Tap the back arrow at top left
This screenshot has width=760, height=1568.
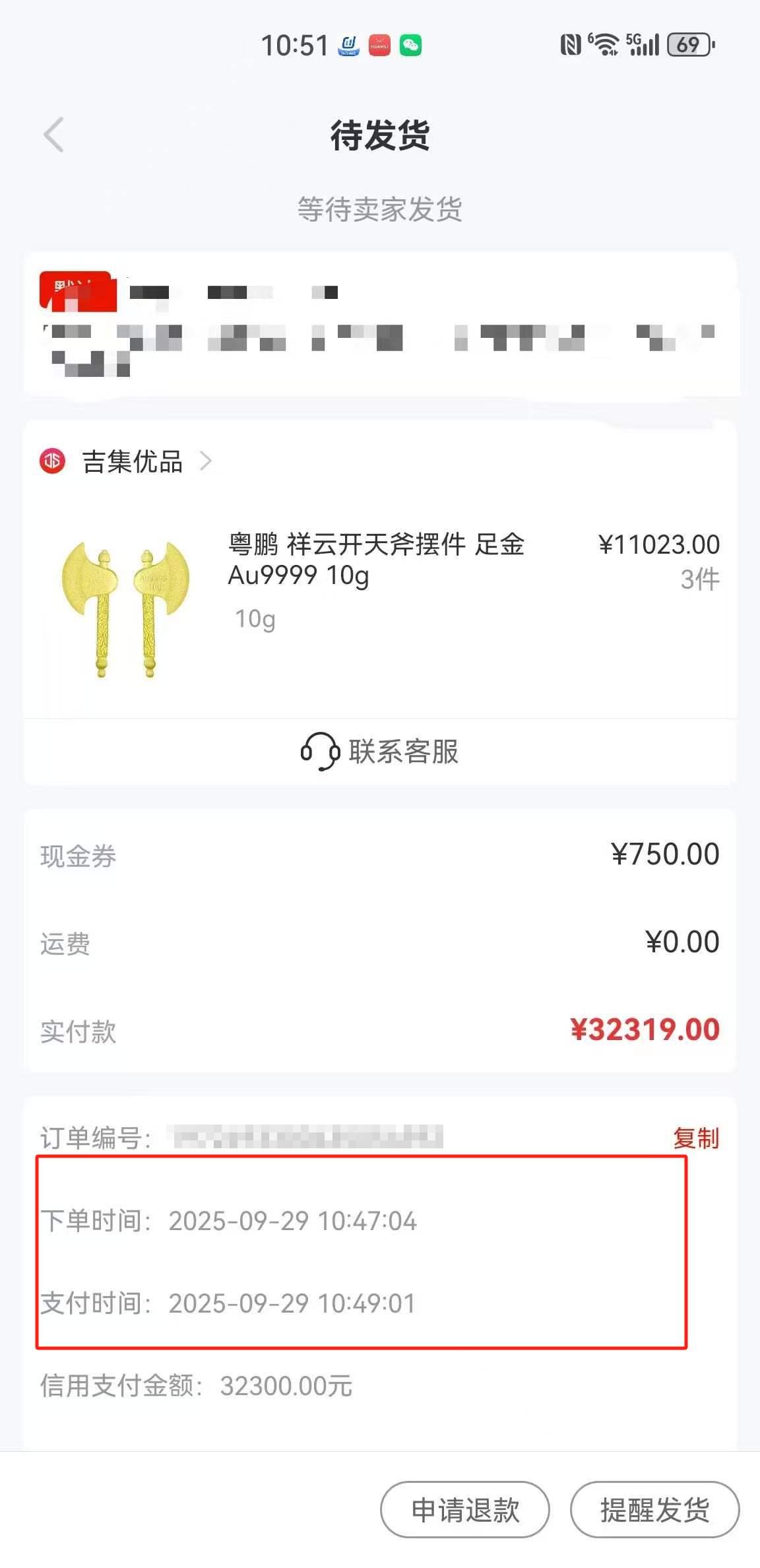pos(53,135)
